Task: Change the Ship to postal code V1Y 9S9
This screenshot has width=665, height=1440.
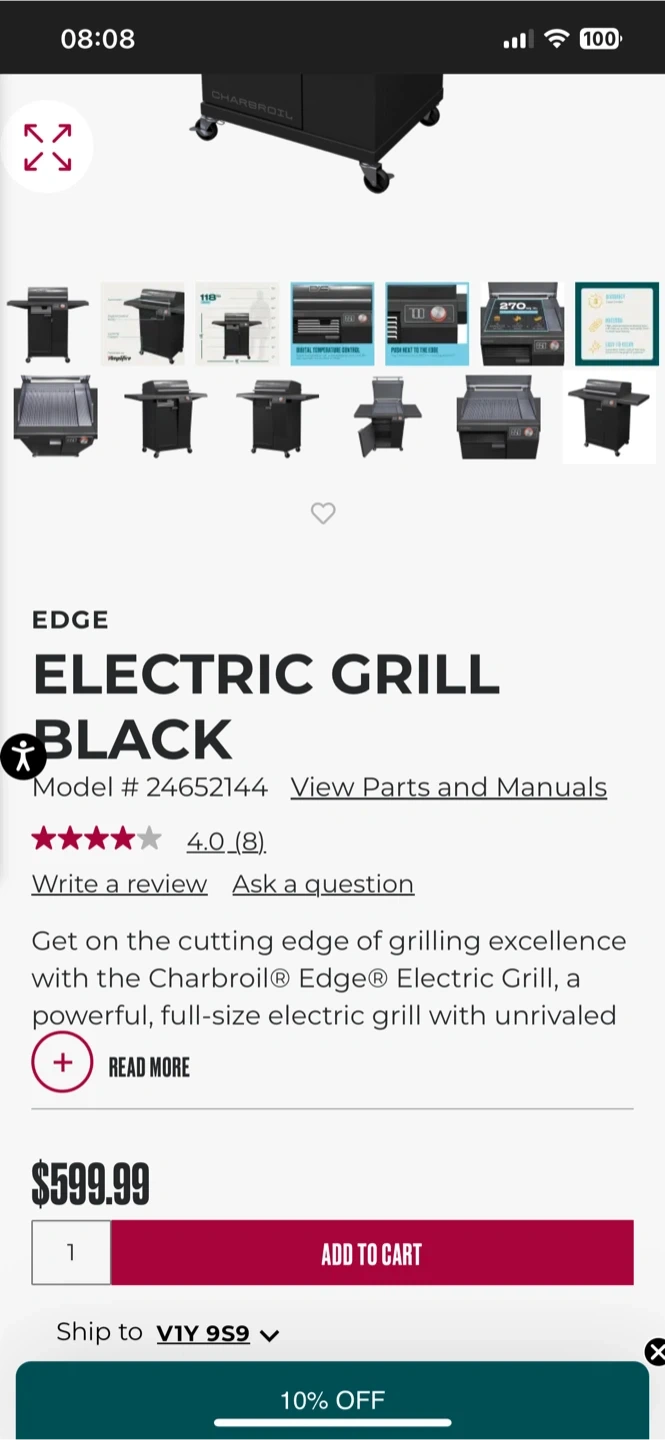Action: pyautogui.click(x=217, y=1333)
